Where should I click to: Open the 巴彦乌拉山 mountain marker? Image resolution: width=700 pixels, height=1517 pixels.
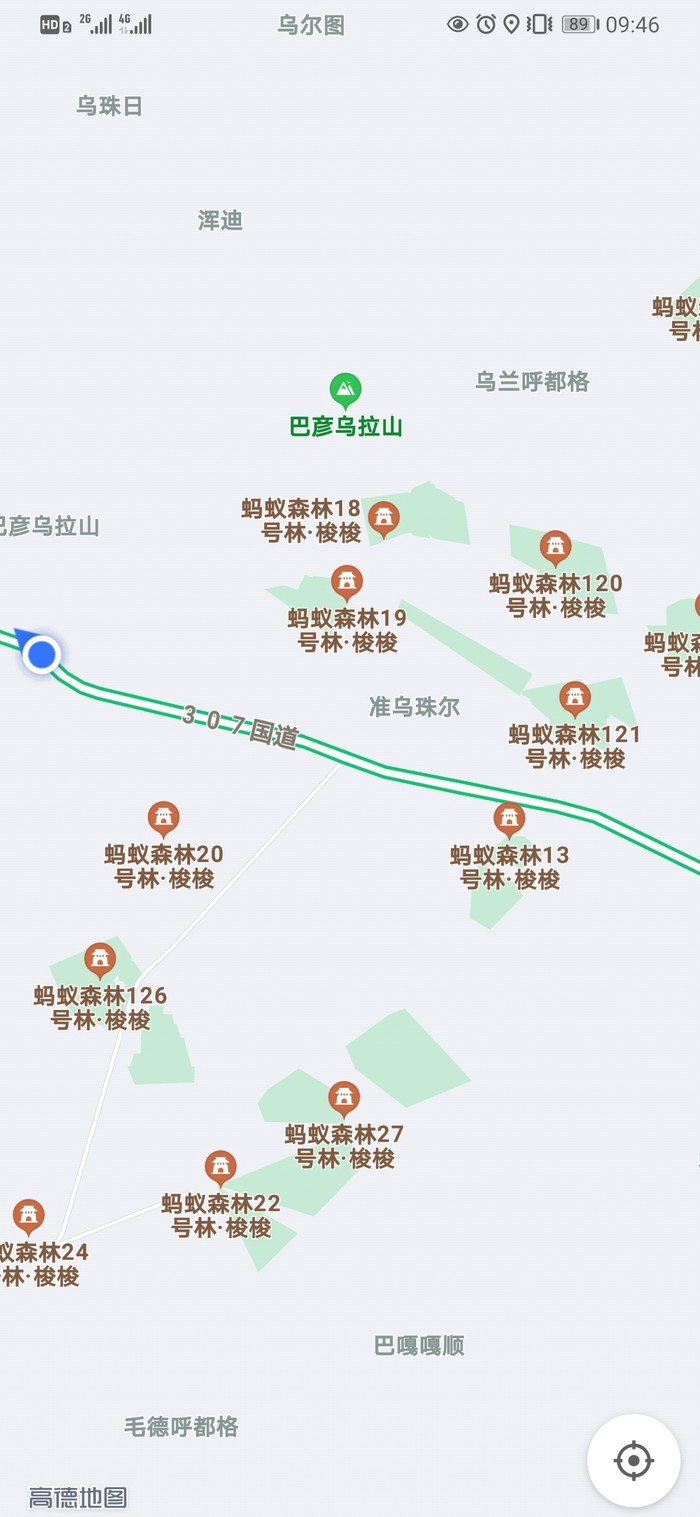[x=346, y=390]
